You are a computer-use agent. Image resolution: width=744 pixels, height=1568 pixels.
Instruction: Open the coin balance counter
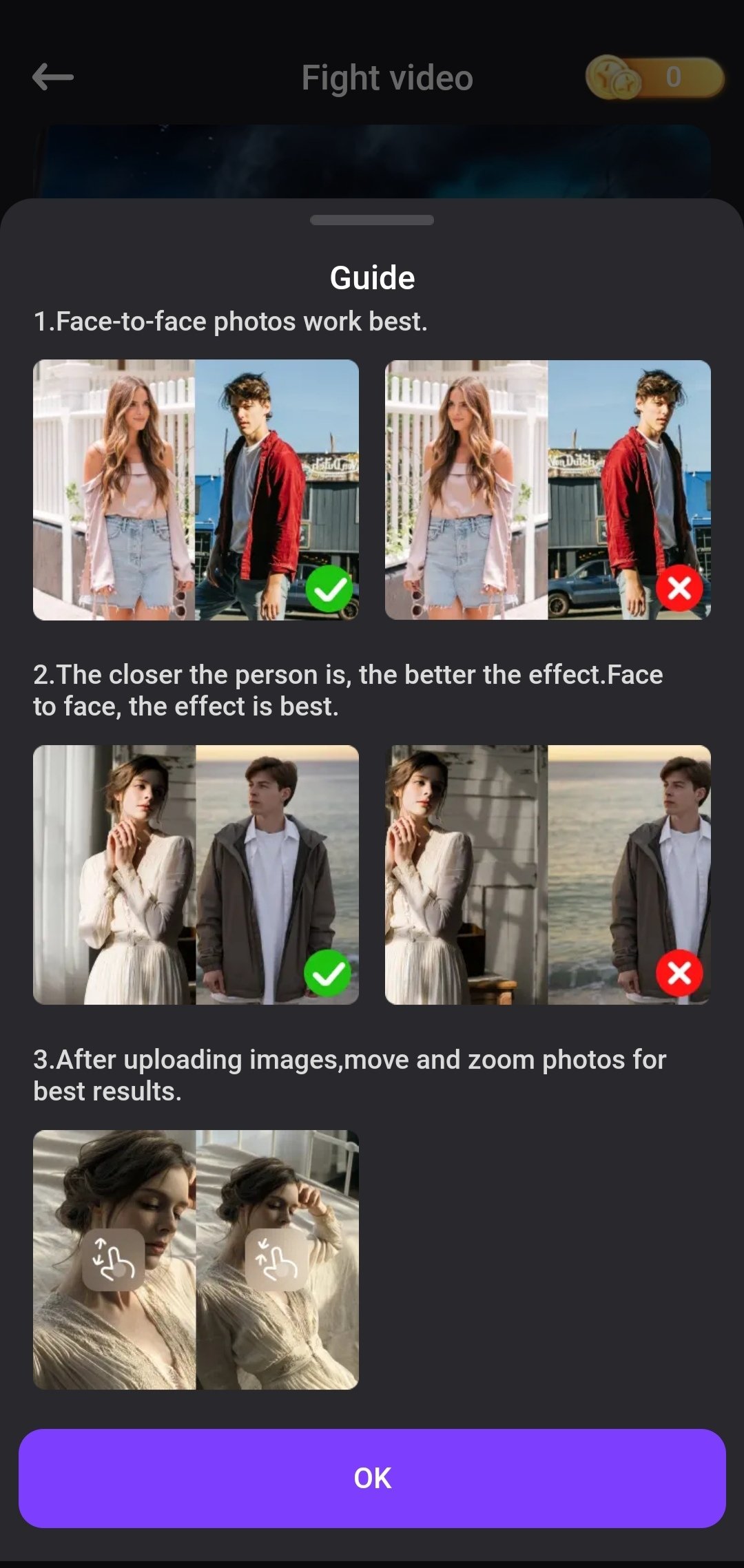[x=654, y=77]
